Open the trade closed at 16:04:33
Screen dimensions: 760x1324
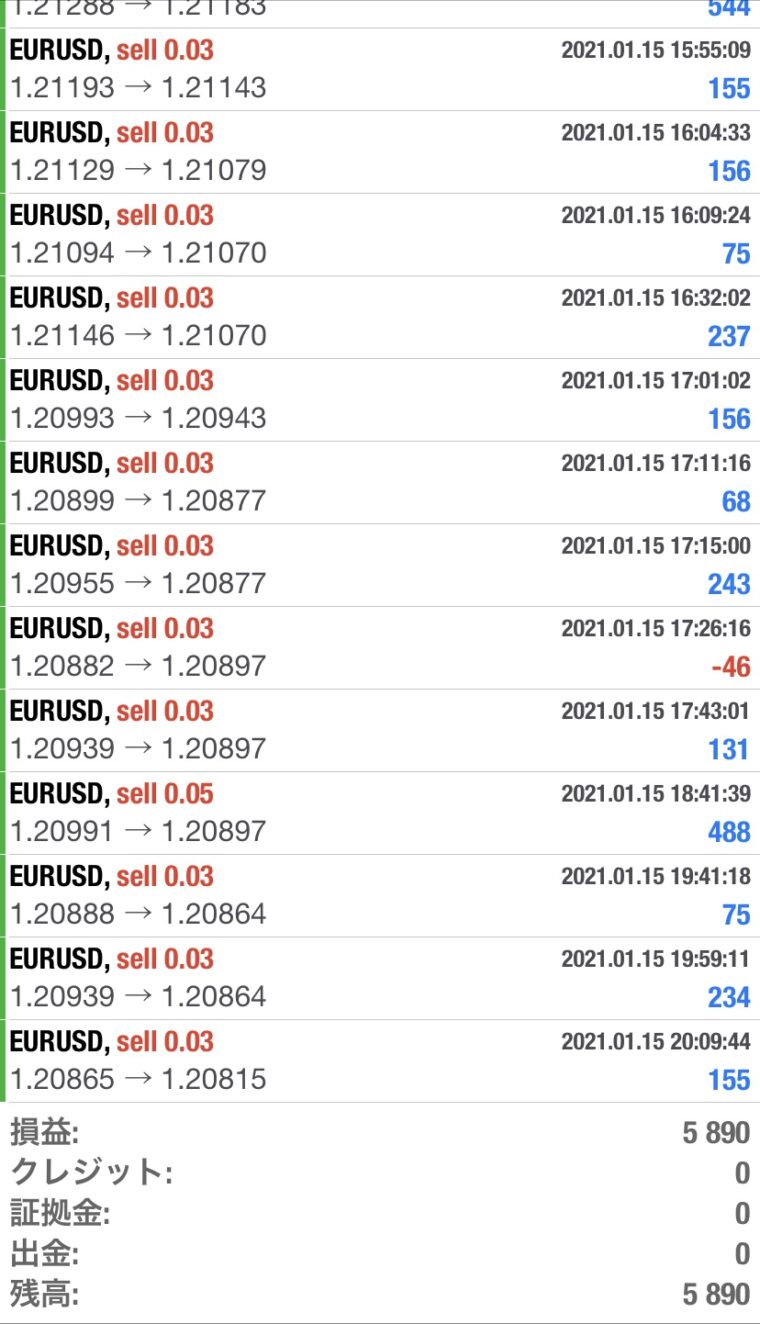(380, 152)
